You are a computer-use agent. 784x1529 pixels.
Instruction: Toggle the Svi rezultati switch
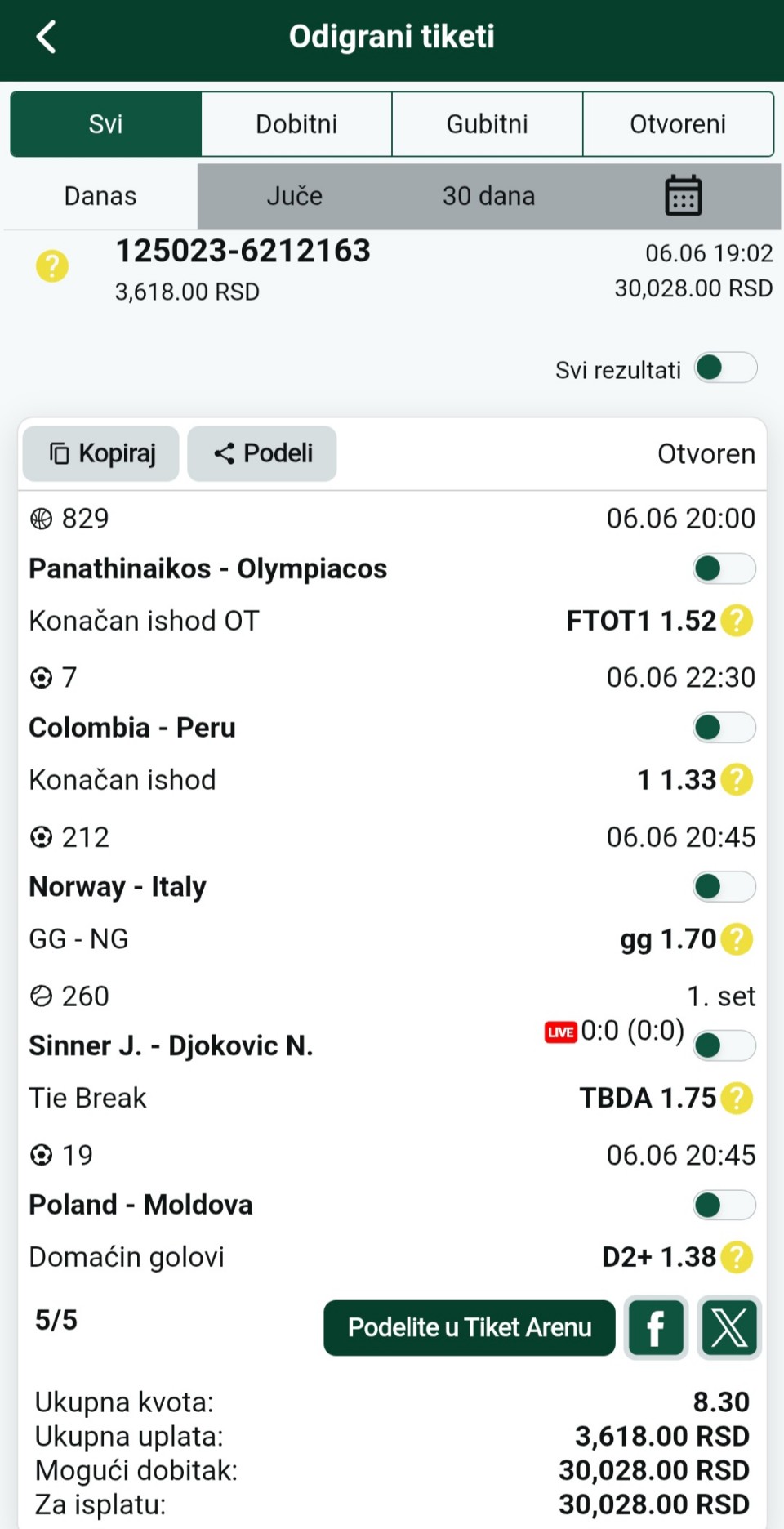[x=726, y=368]
